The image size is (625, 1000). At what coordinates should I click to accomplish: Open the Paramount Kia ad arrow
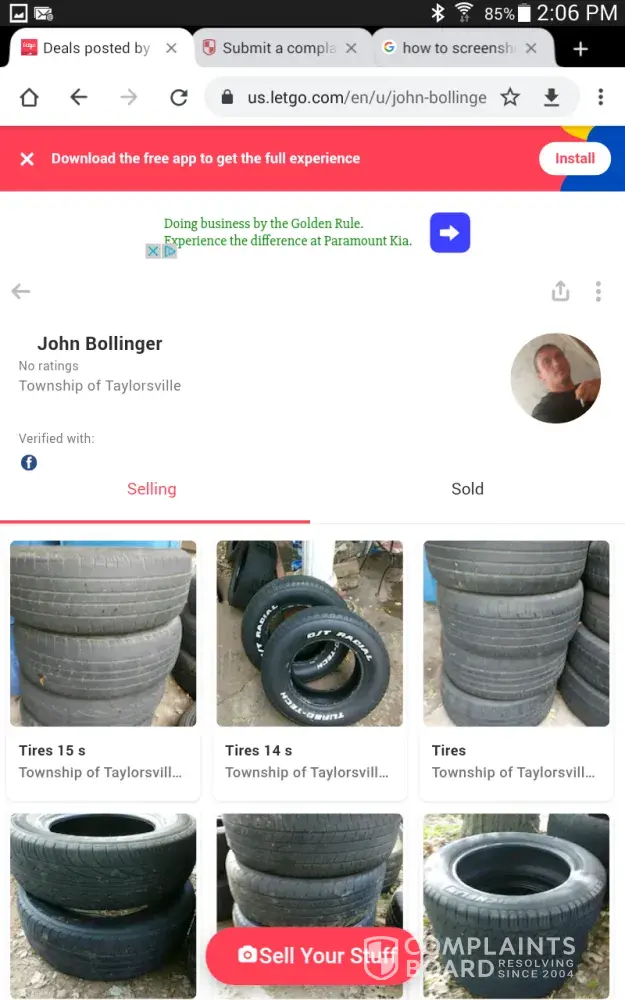pos(450,233)
